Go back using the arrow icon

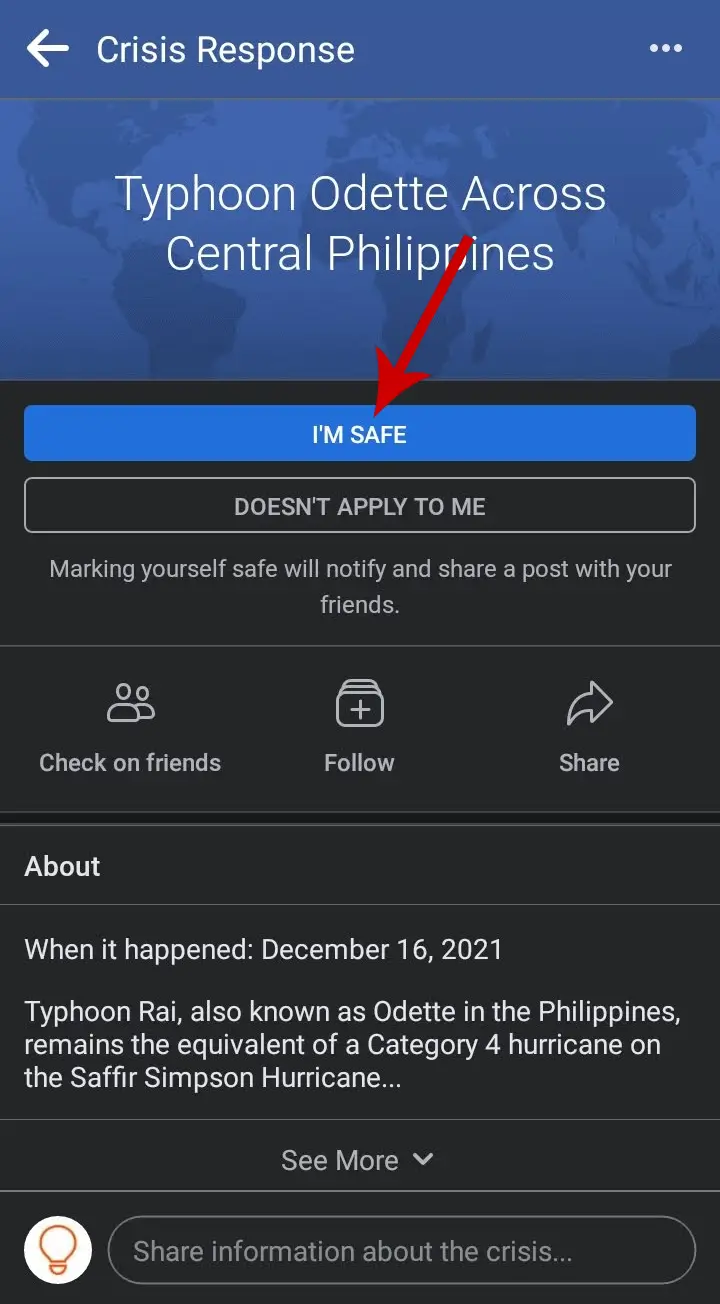48,49
